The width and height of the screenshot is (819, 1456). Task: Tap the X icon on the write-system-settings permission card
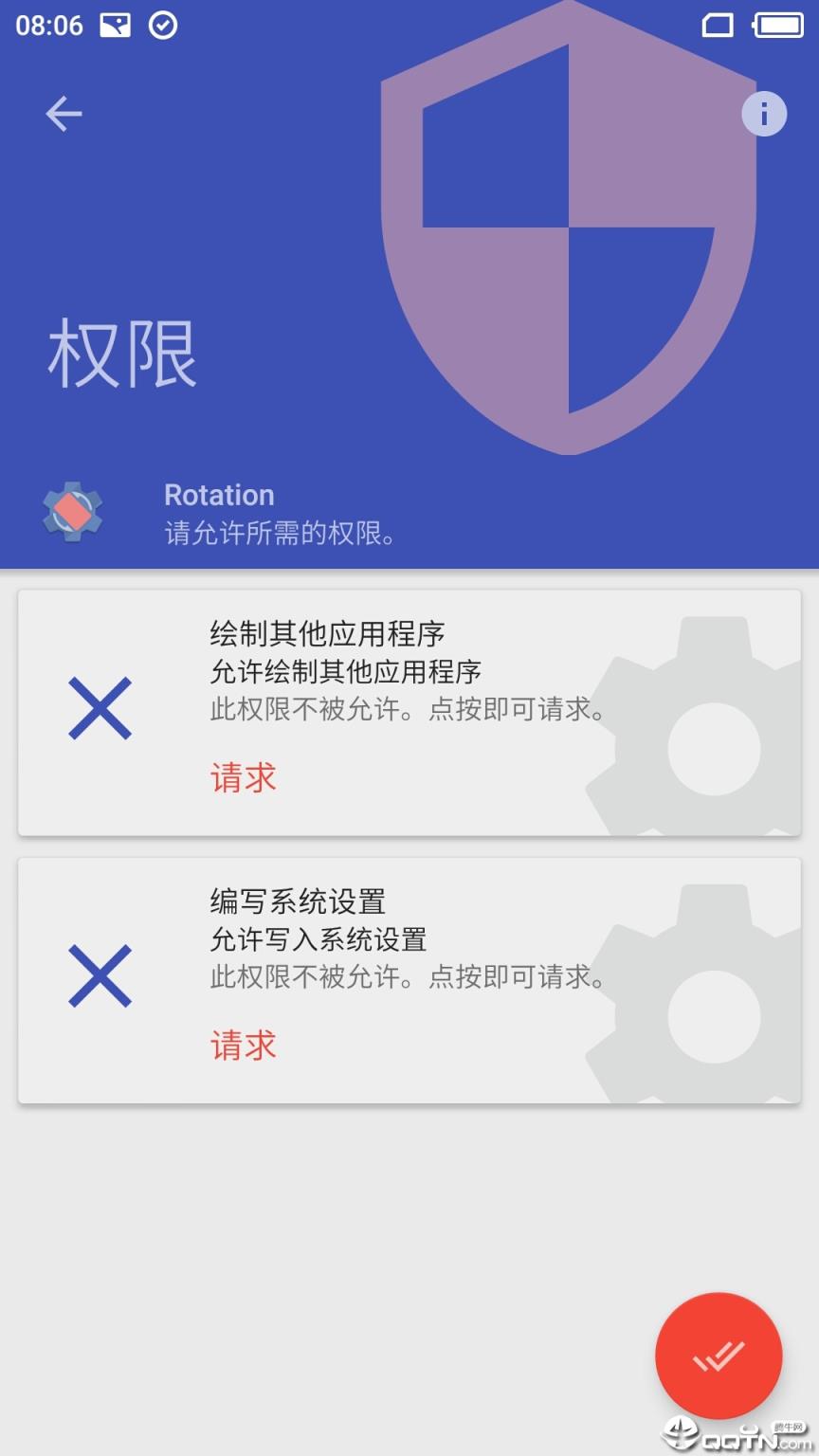pos(100,976)
